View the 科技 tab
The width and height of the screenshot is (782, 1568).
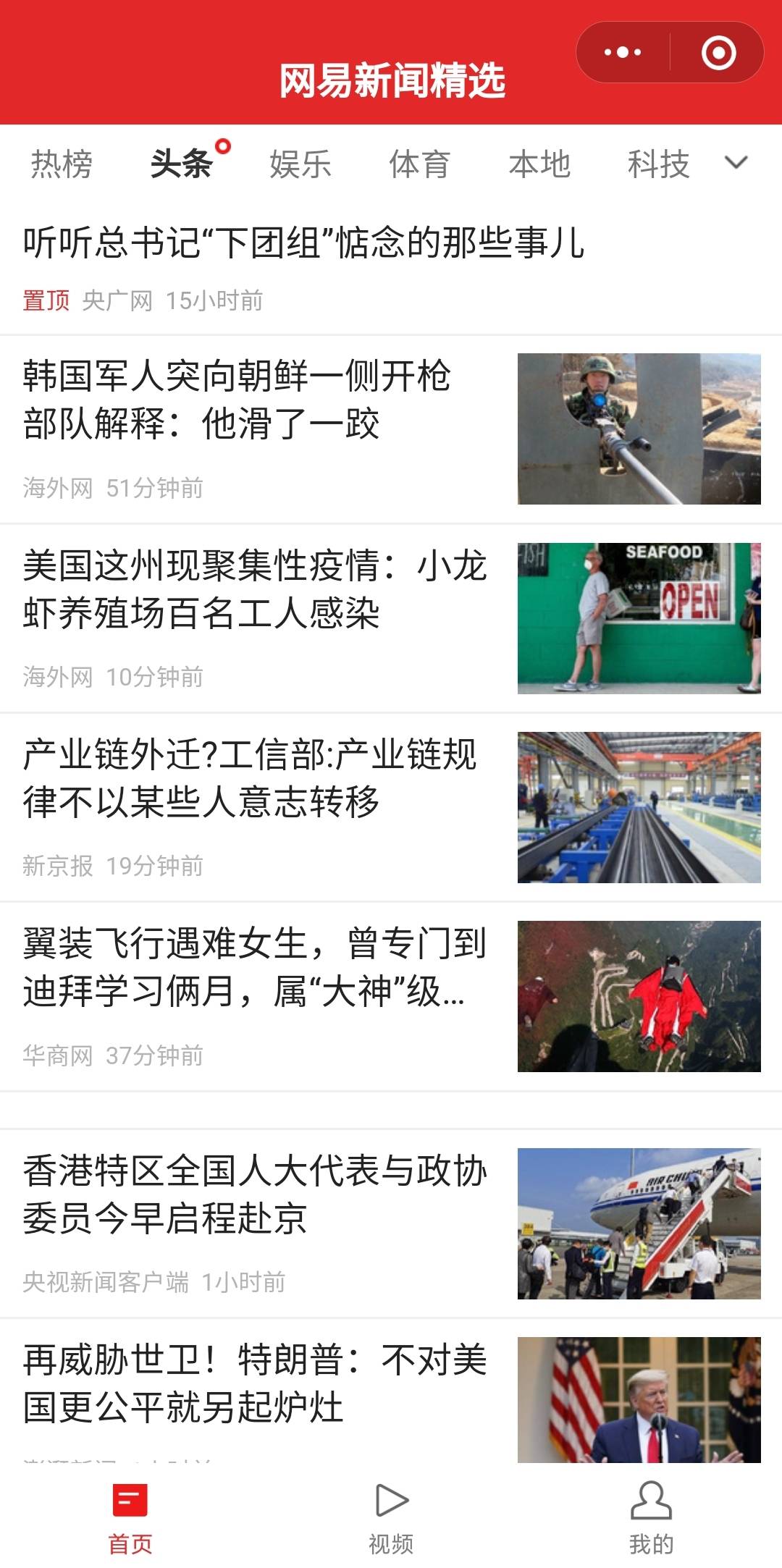[x=658, y=164]
